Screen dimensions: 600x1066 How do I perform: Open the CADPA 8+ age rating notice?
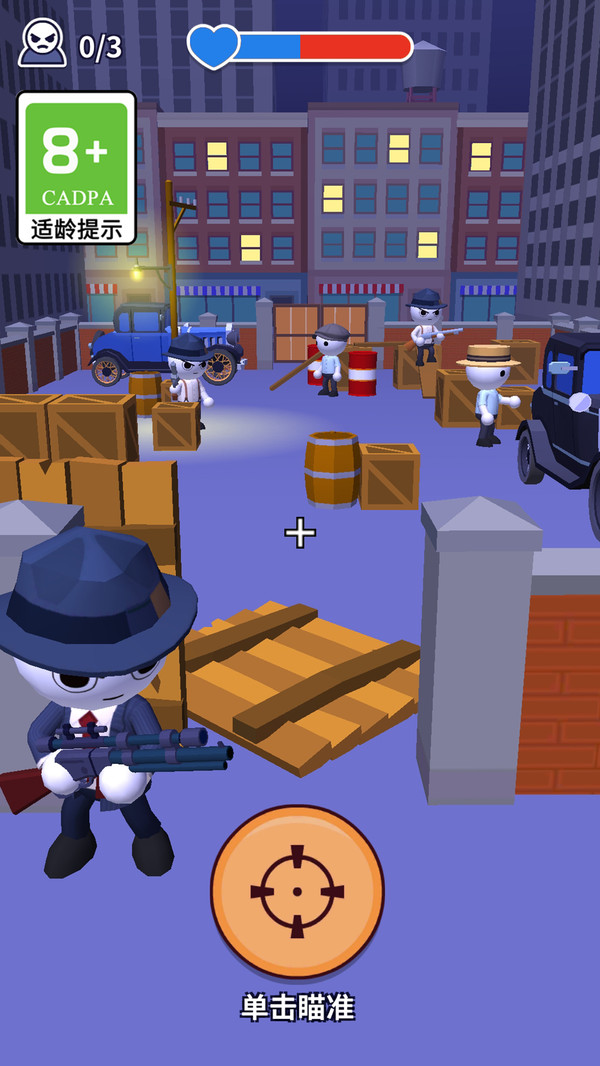coord(77,168)
